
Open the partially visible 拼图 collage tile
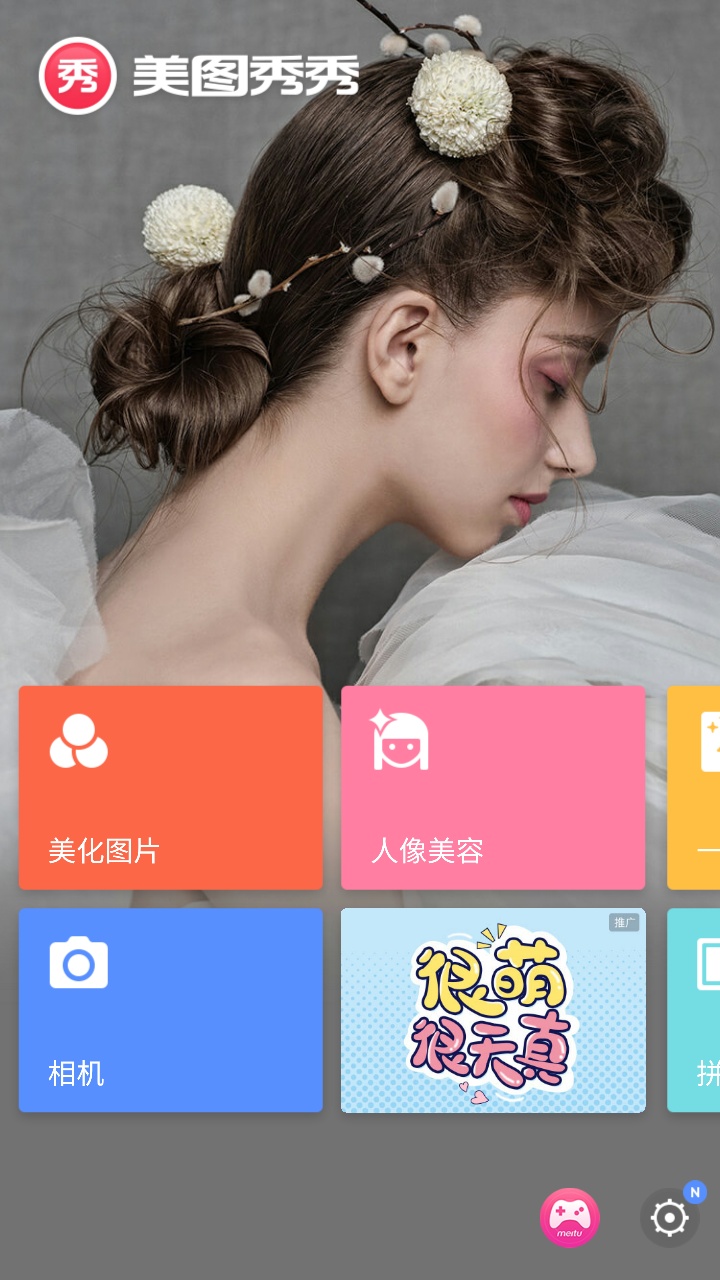(x=694, y=1010)
